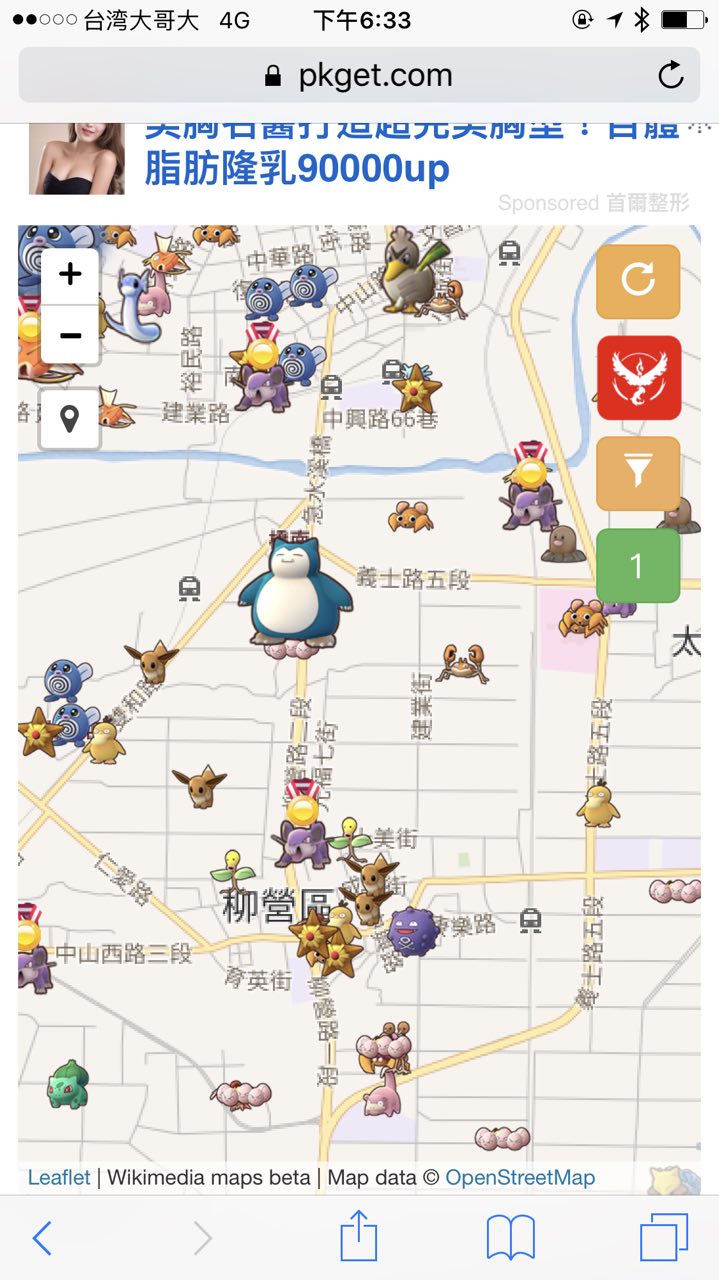Viewport: 719px width, 1280px height.
Task: Share this page from Safari toolbar
Action: 359,1238
